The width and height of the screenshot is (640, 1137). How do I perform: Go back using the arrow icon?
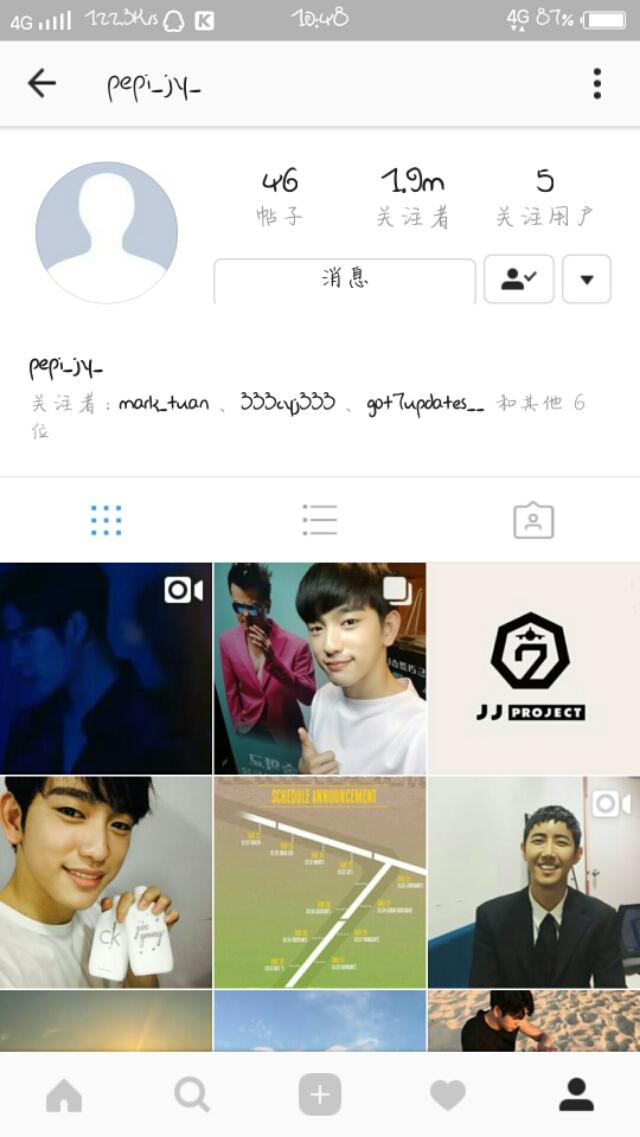click(x=42, y=83)
